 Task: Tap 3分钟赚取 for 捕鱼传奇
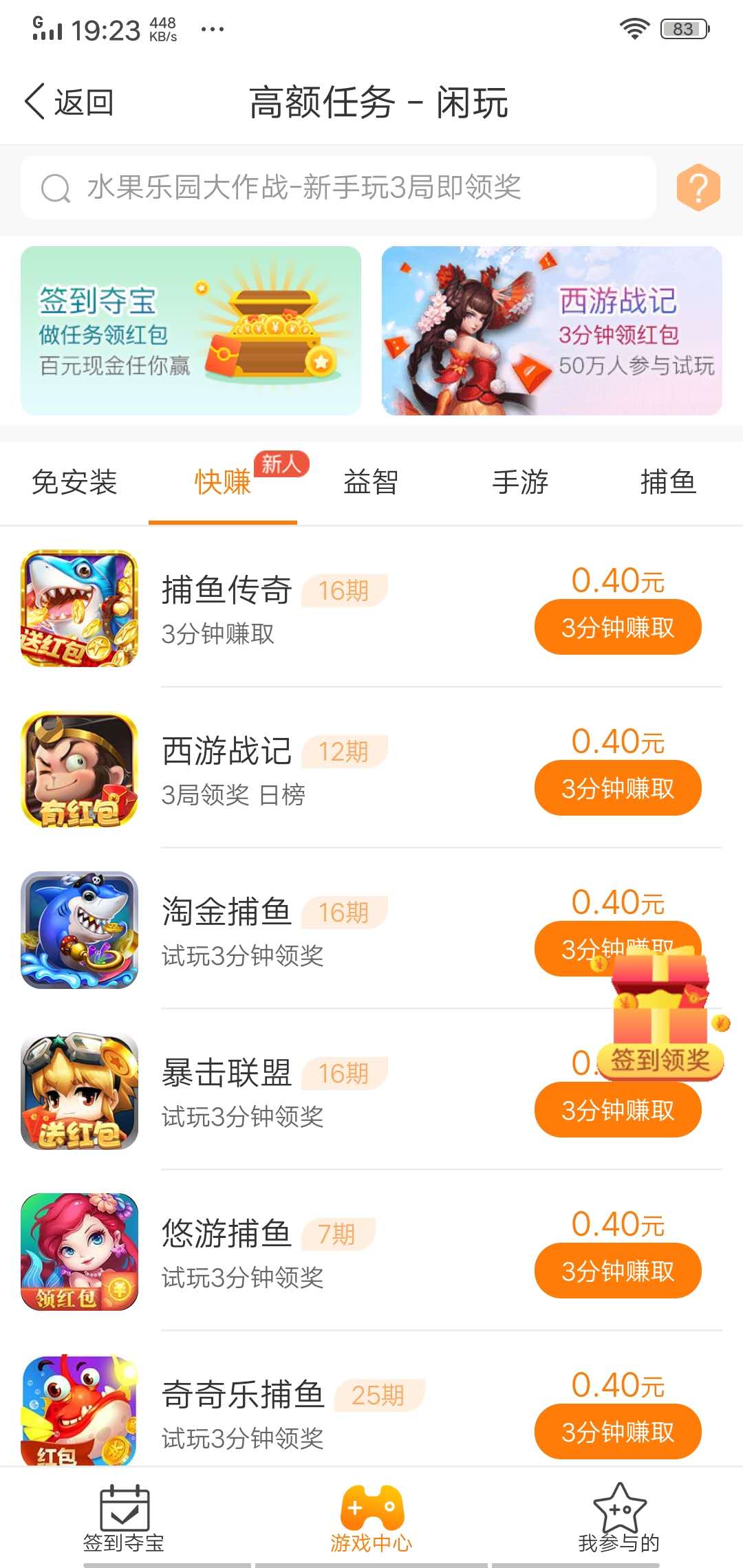[618, 627]
